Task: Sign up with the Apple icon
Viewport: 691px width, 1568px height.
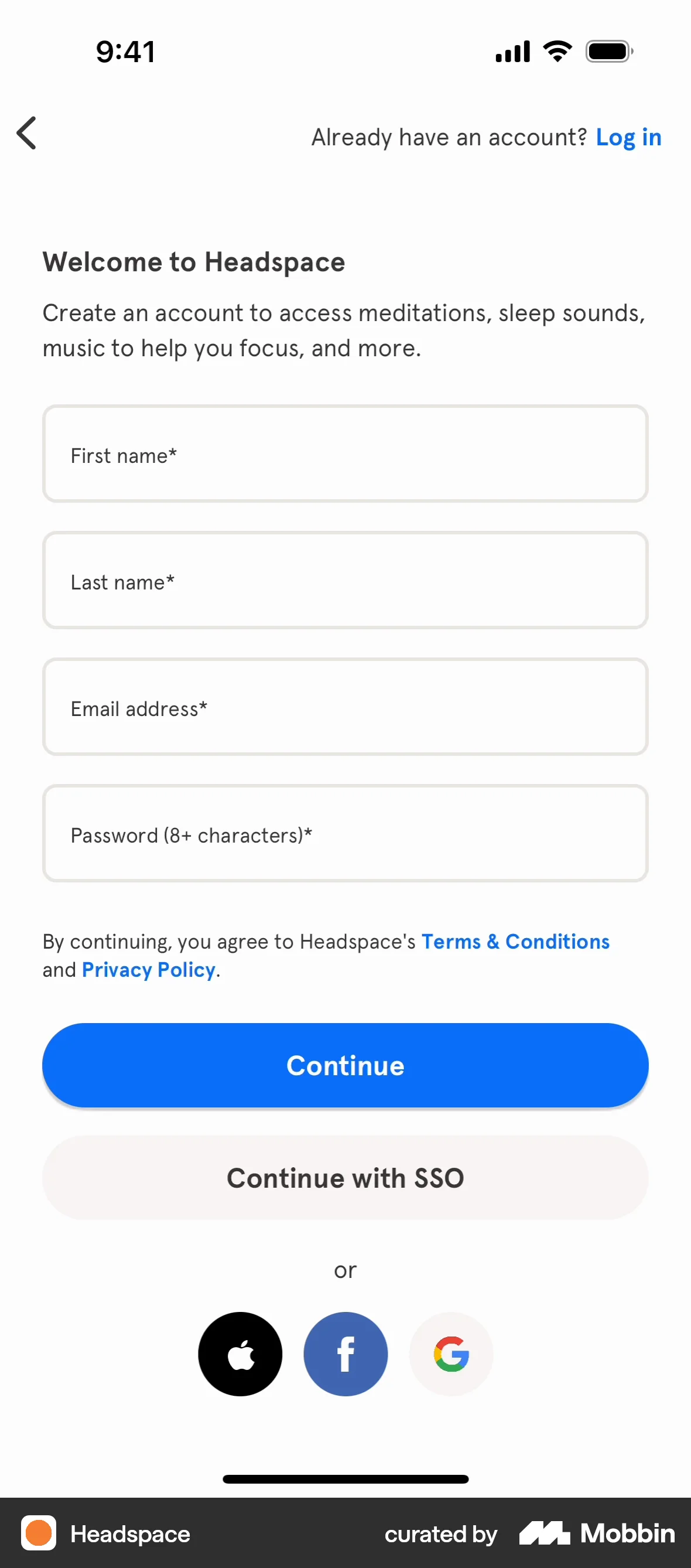Action: [240, 1354]
